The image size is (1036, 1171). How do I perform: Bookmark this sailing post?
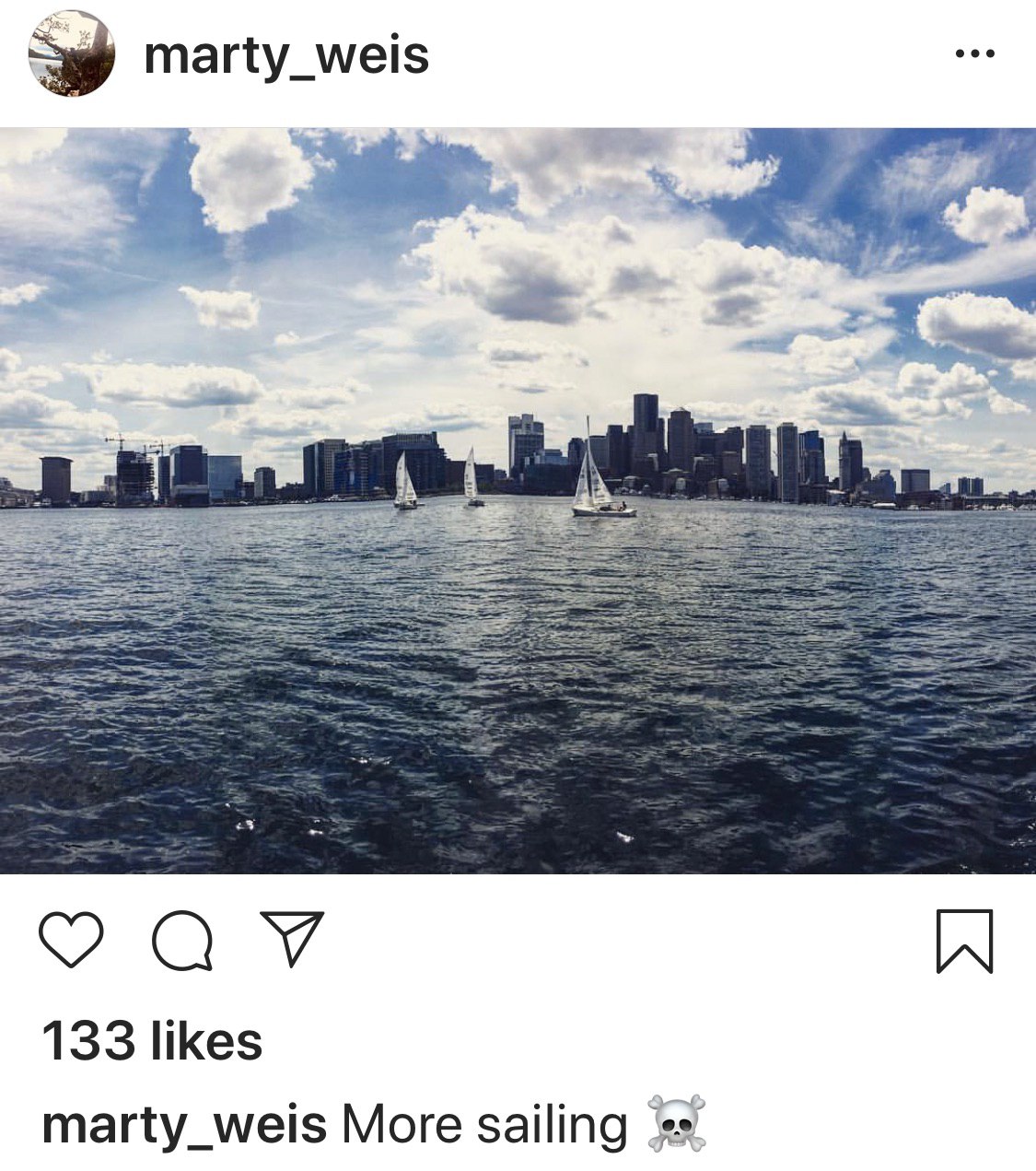[964, 941]
